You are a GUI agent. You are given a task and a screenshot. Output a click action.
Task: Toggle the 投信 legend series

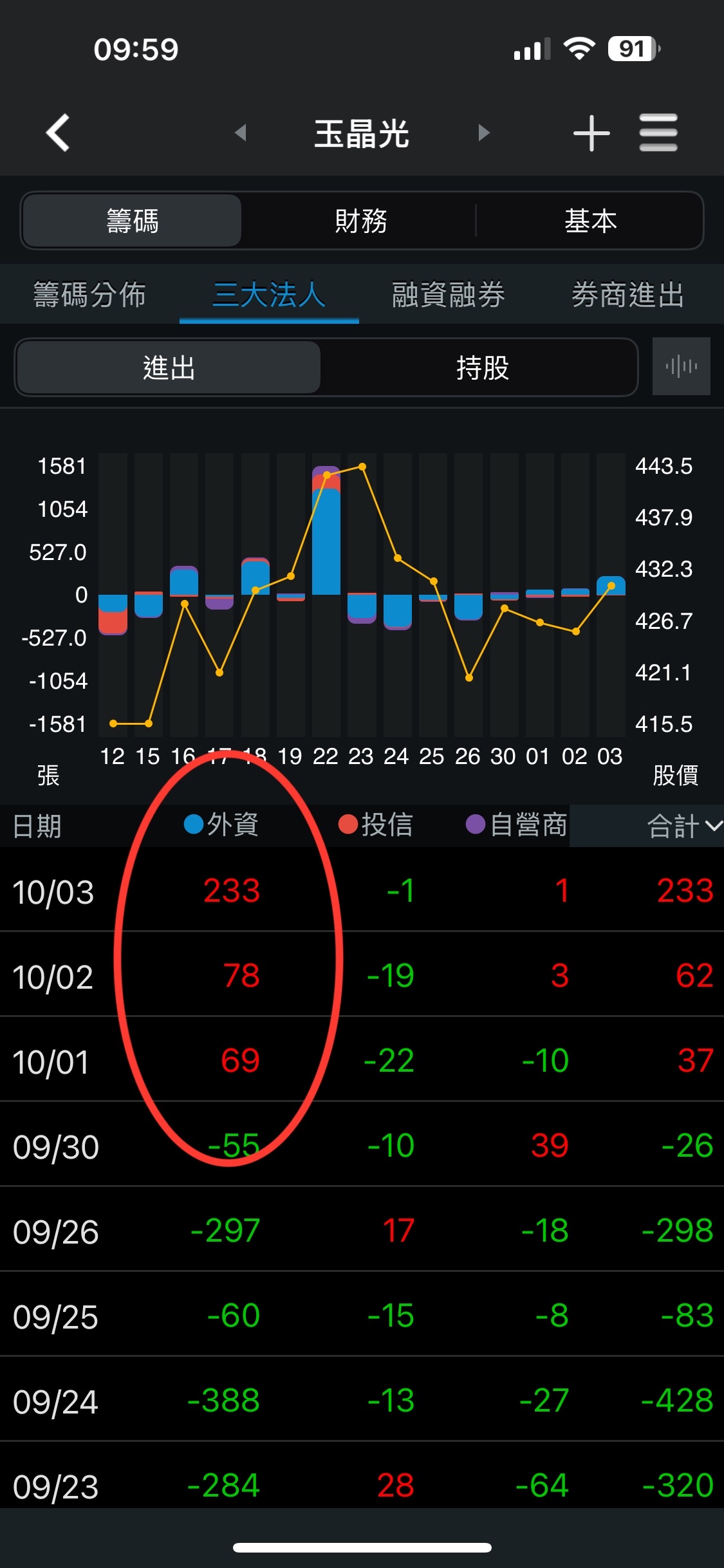(x=376, y=825)
